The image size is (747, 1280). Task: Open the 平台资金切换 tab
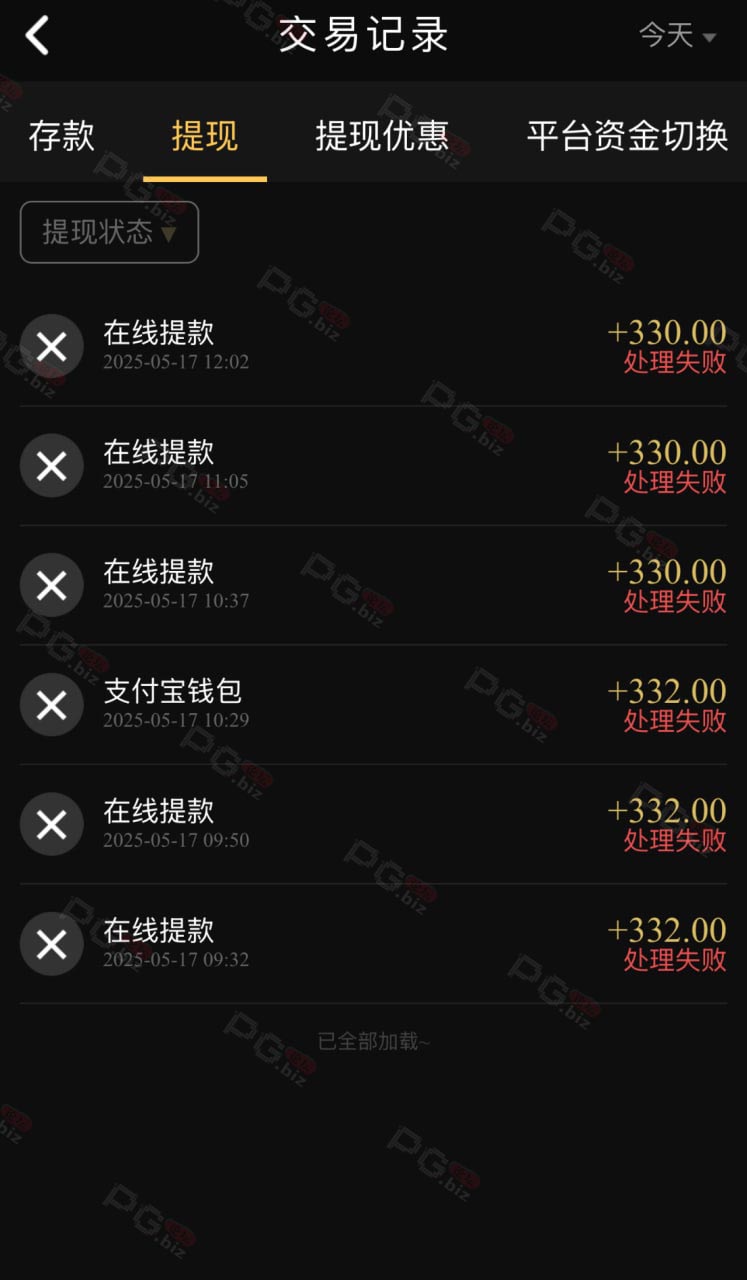pyautogui.click(x=627, y=136)
